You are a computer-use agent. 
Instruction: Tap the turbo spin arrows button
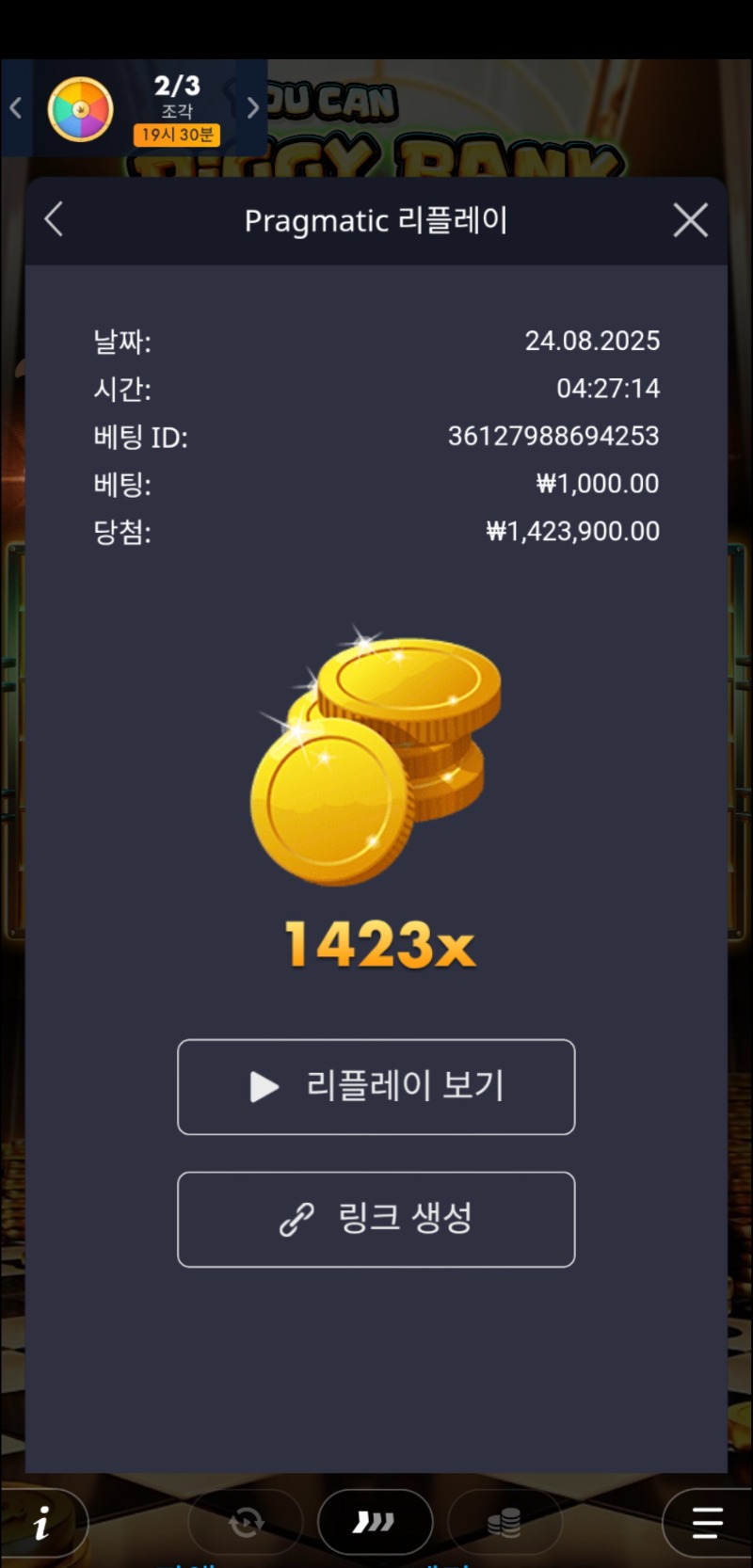click(x=375, y=1522)
